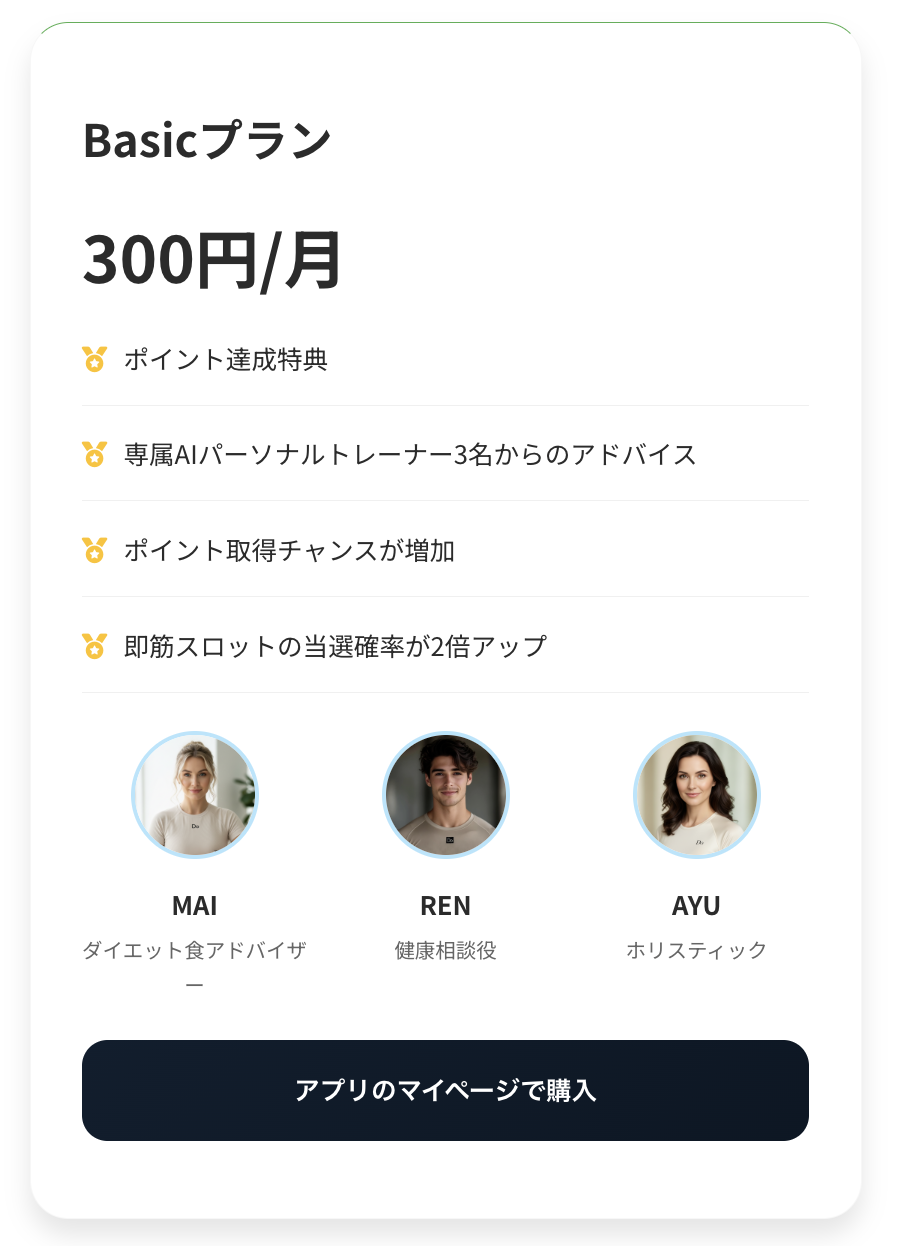Click the name label MAI

tap(195, 906)
